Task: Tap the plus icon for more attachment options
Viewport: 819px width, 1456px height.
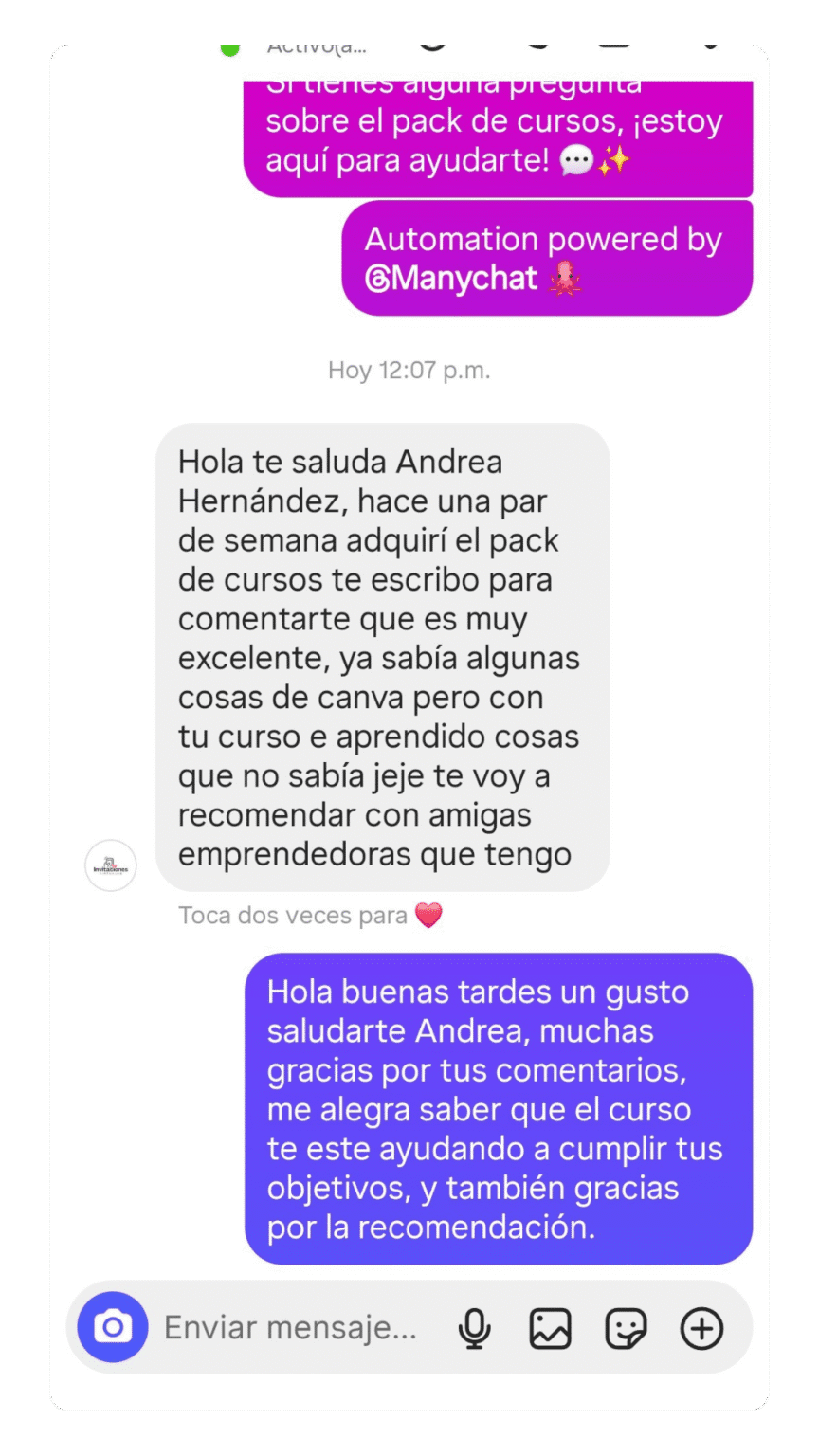Action: [x=700, y=1327]
